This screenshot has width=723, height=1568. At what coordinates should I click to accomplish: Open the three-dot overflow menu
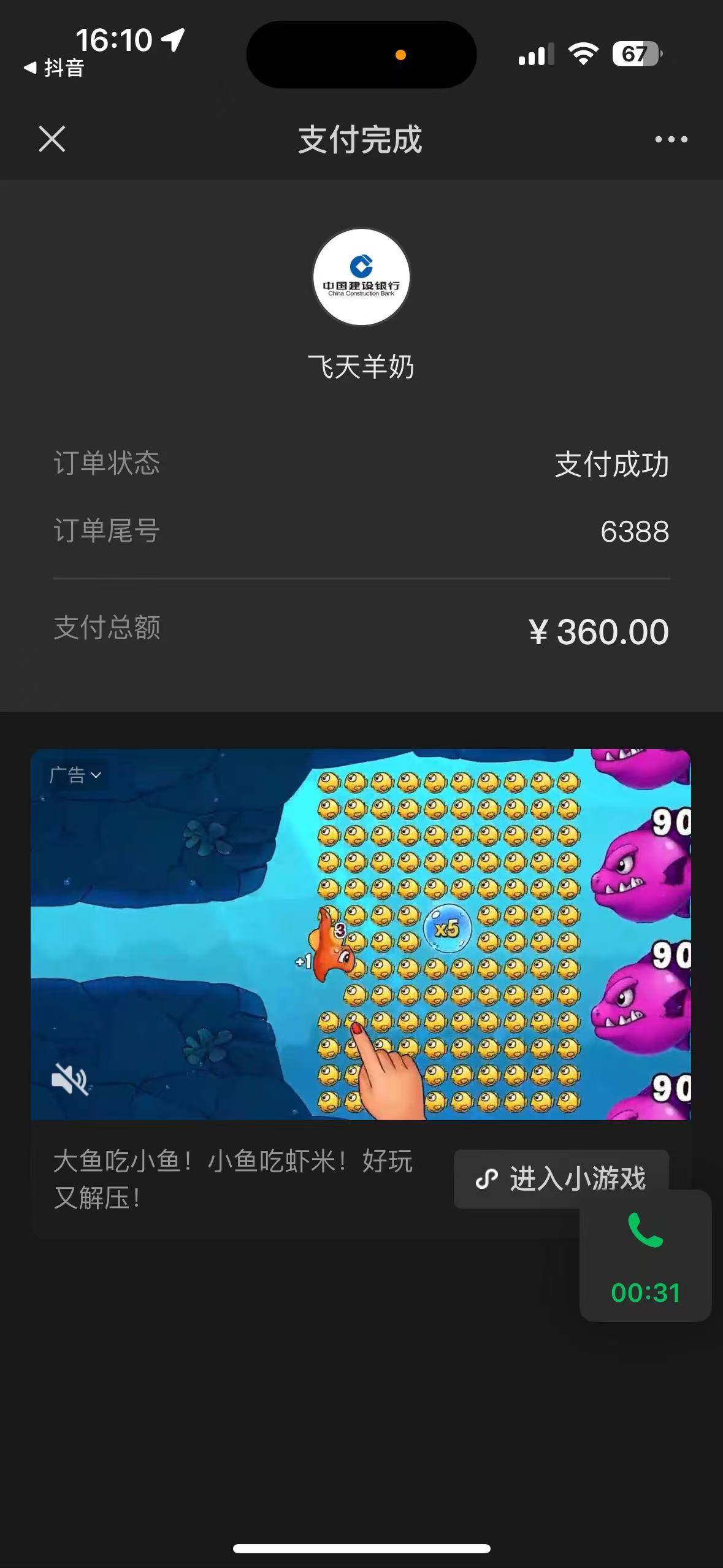tap(671, 139)
